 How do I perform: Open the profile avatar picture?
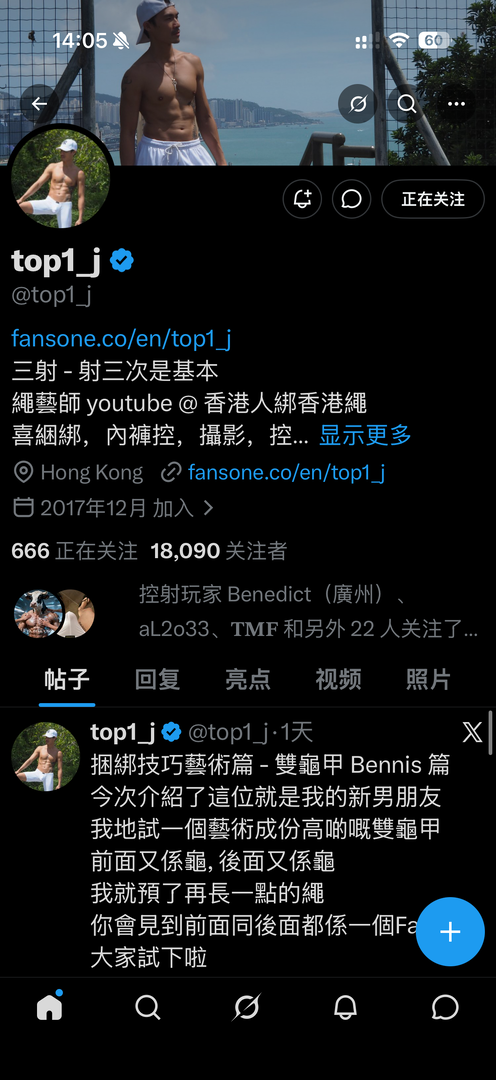[x=61, y=178]
